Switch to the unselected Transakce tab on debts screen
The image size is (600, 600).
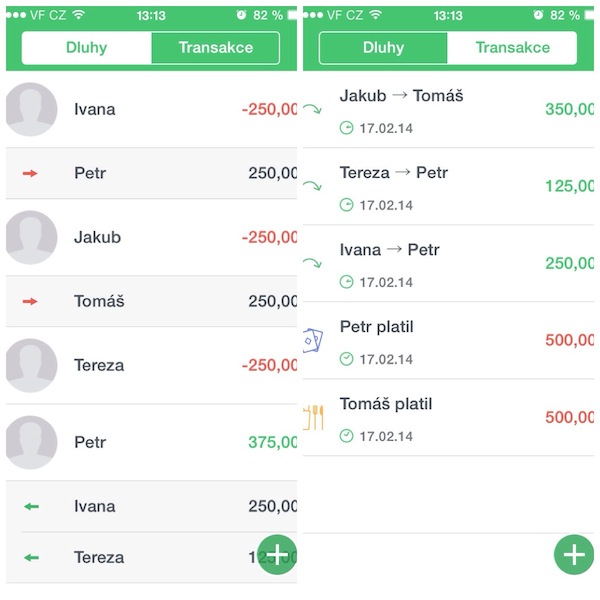point(215,47)
